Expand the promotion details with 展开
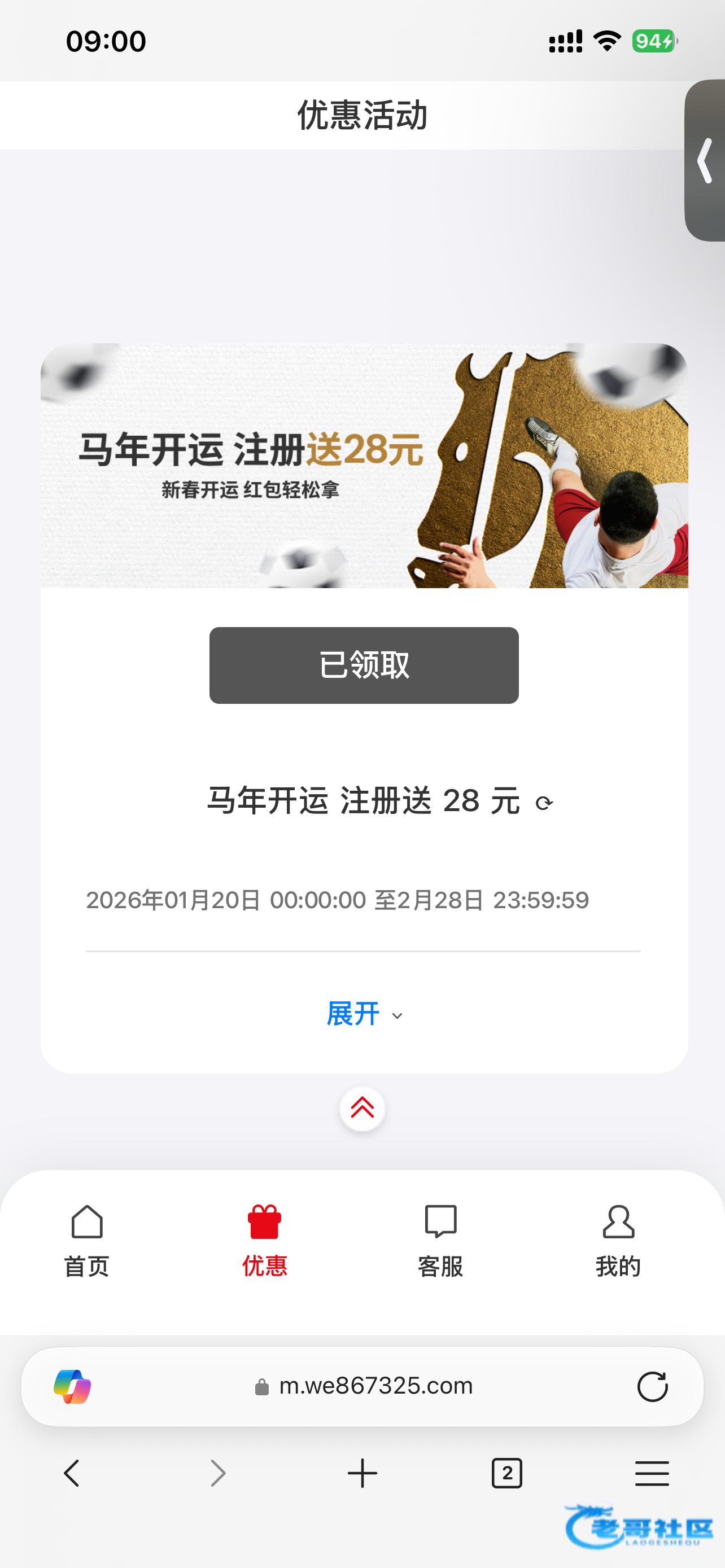725x1568 pixels. point(364,1014)
